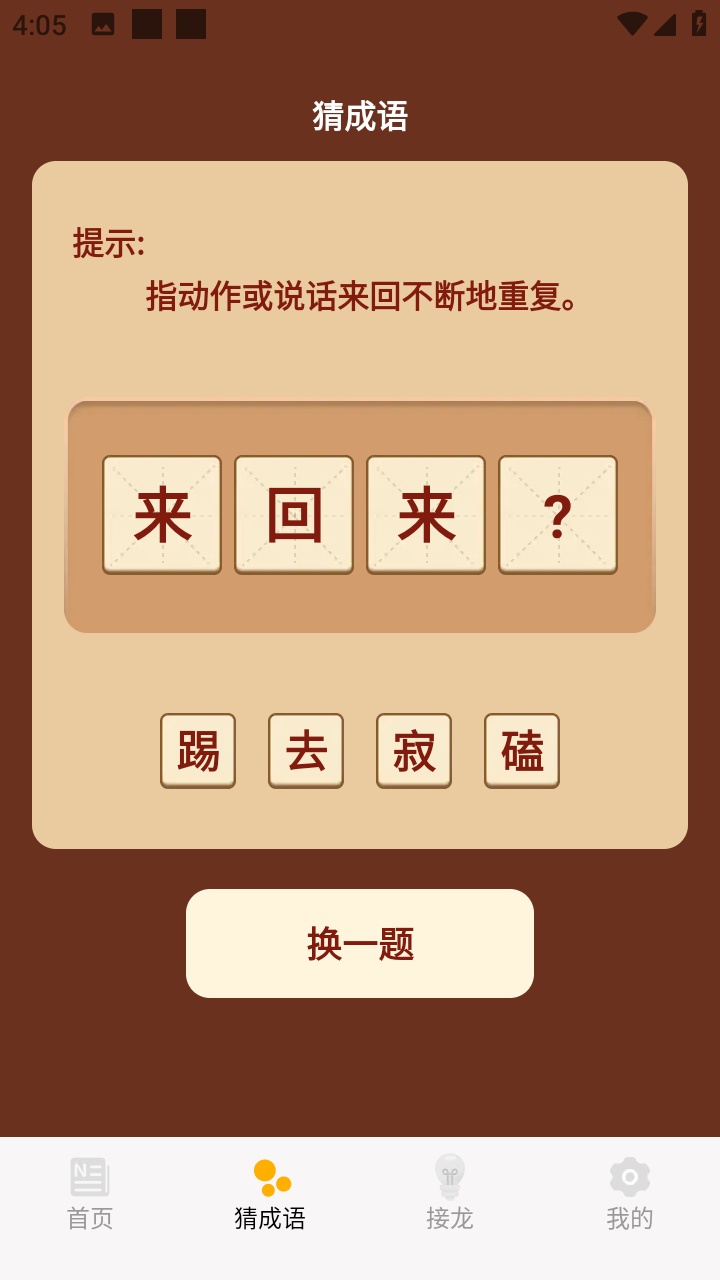720x1280 pixels.
Task: Select the 猜成语 tab
Action: click(x=270, y=1195)
